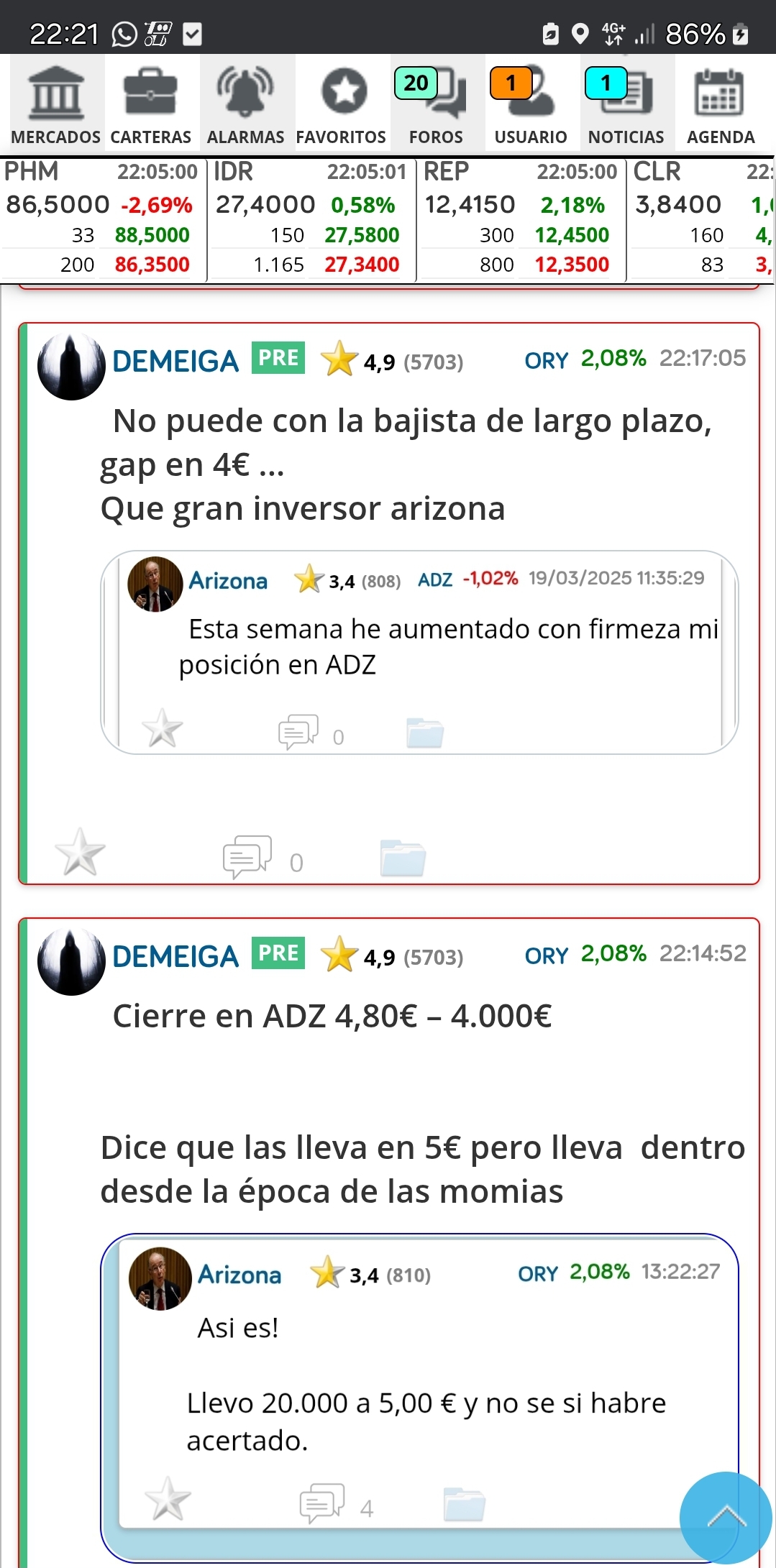Open the Usuario tab
The width and height of the screenshot is (776, 1568).
tap(531, 104)
